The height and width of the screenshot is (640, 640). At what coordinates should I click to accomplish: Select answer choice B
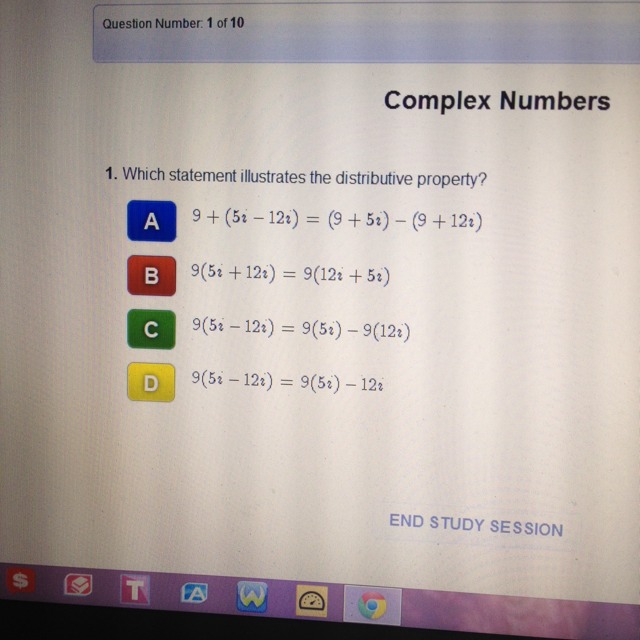click(151, 276)
